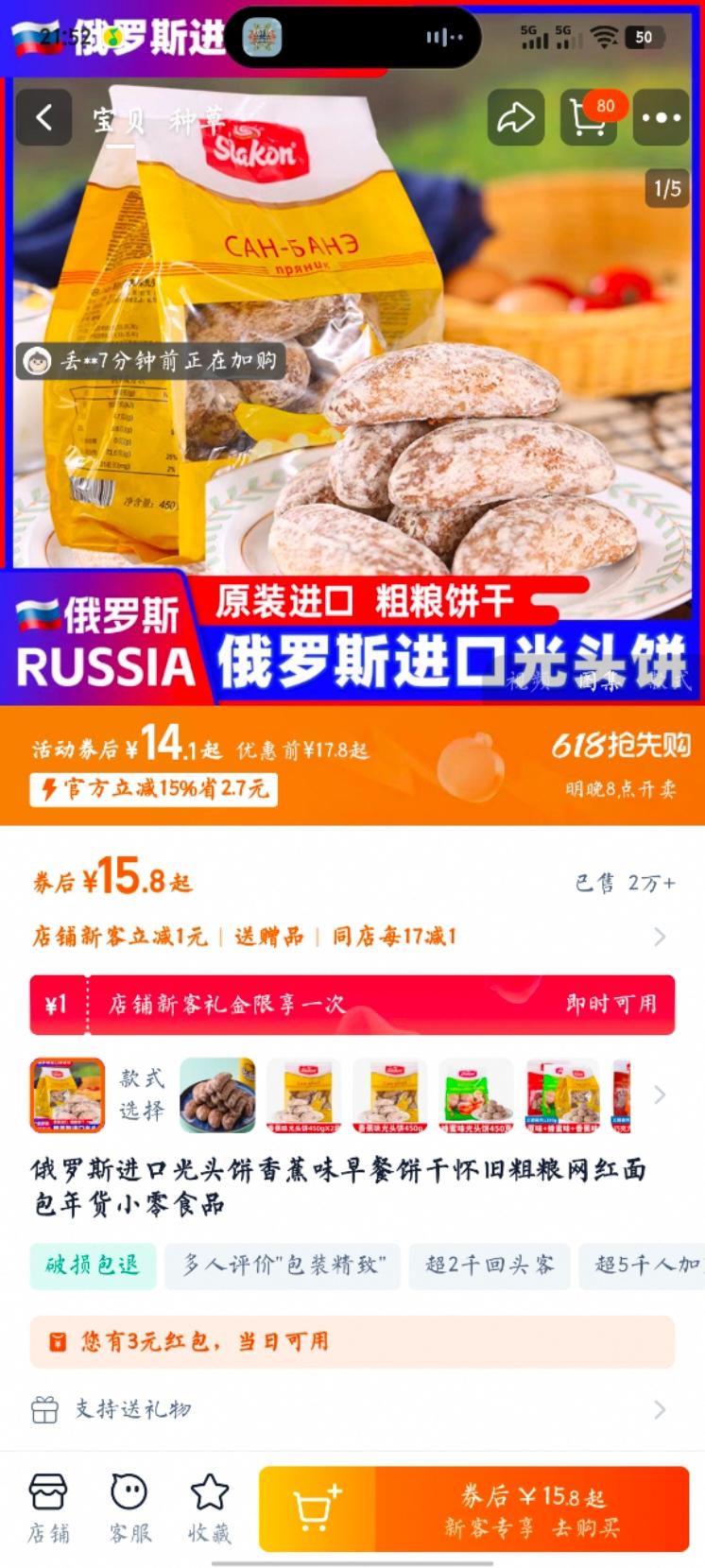Image resolution: width=705 pixels, height=1568 pixels.
Task: Open the 支持送礼物 row
Action: point(352,1409)
